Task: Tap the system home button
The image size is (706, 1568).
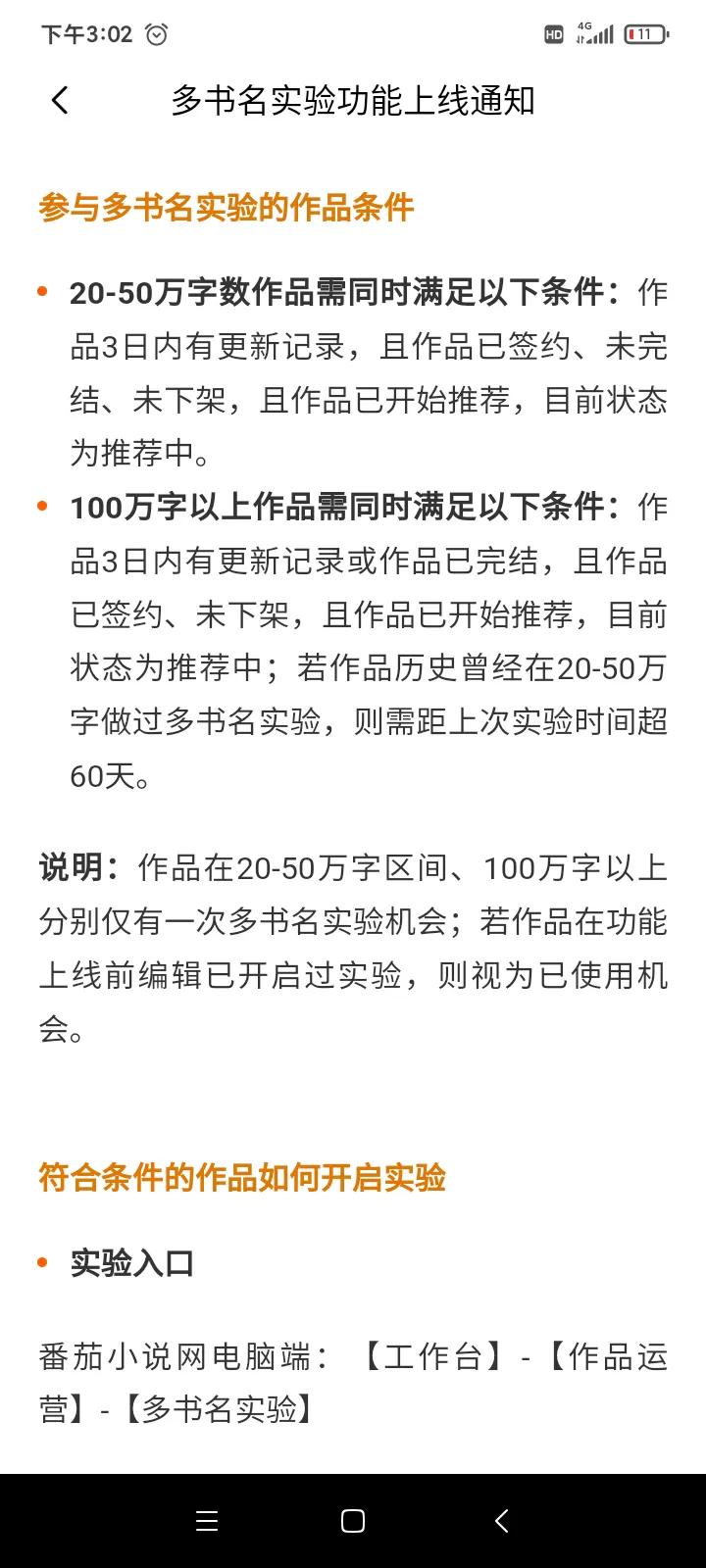Action: [353, 1521]
